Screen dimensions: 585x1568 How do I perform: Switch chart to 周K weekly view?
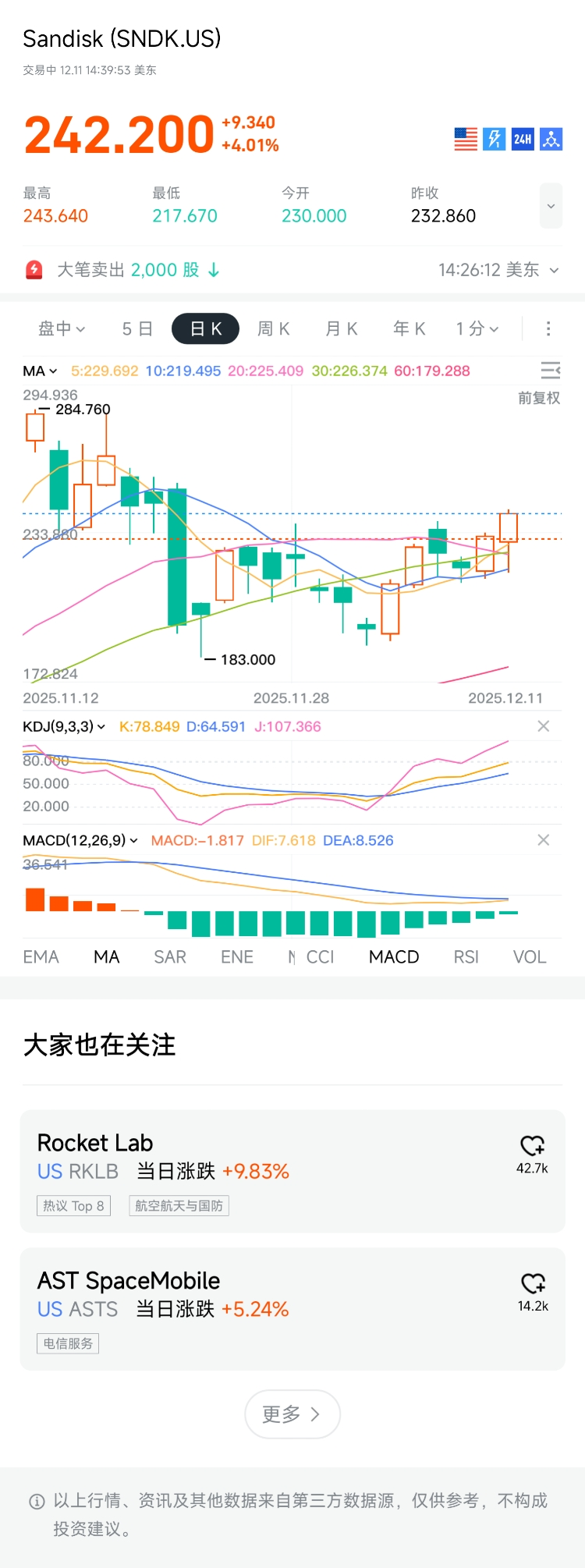274,329
